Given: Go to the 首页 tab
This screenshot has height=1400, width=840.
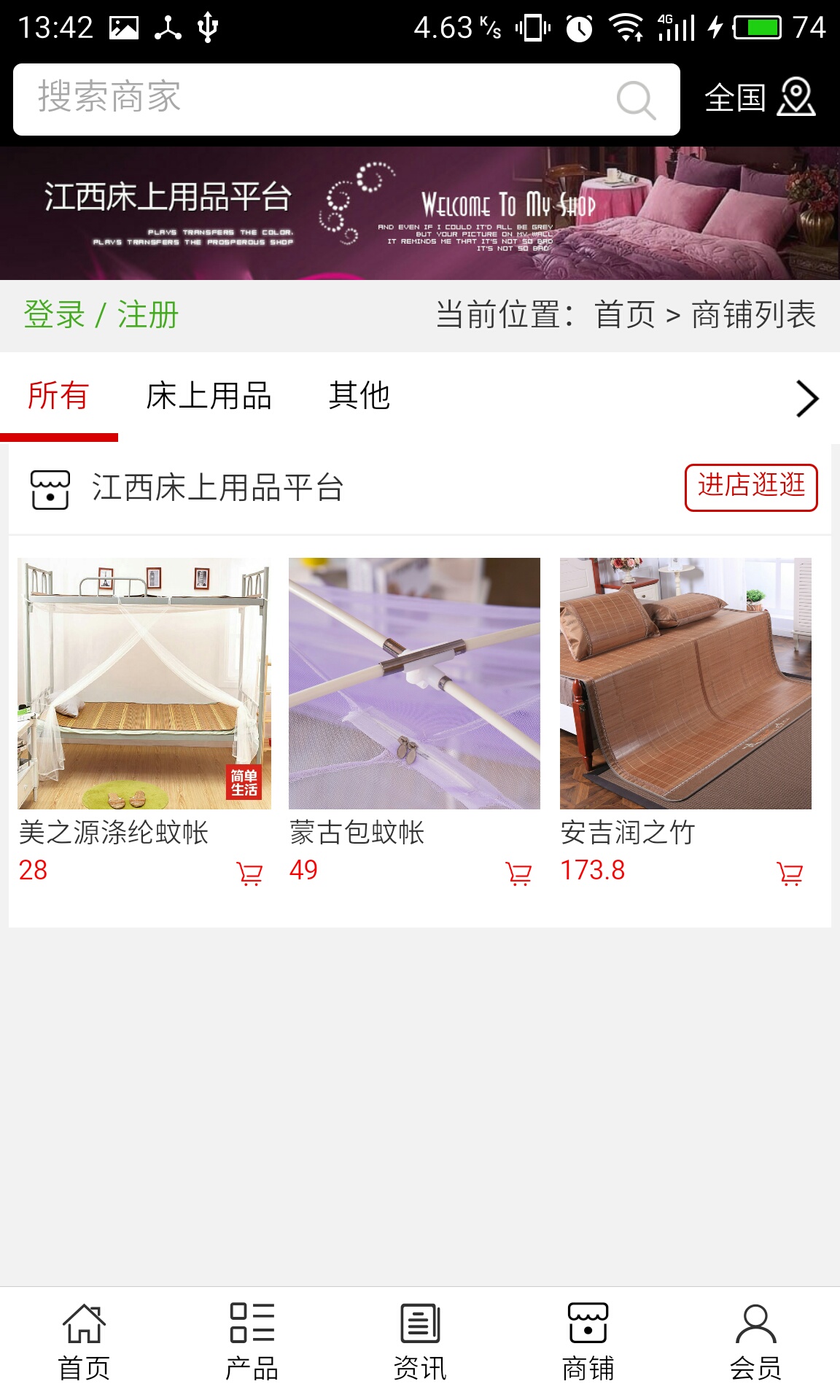Looking at the screenshot, I should [x=84, y=1342].
